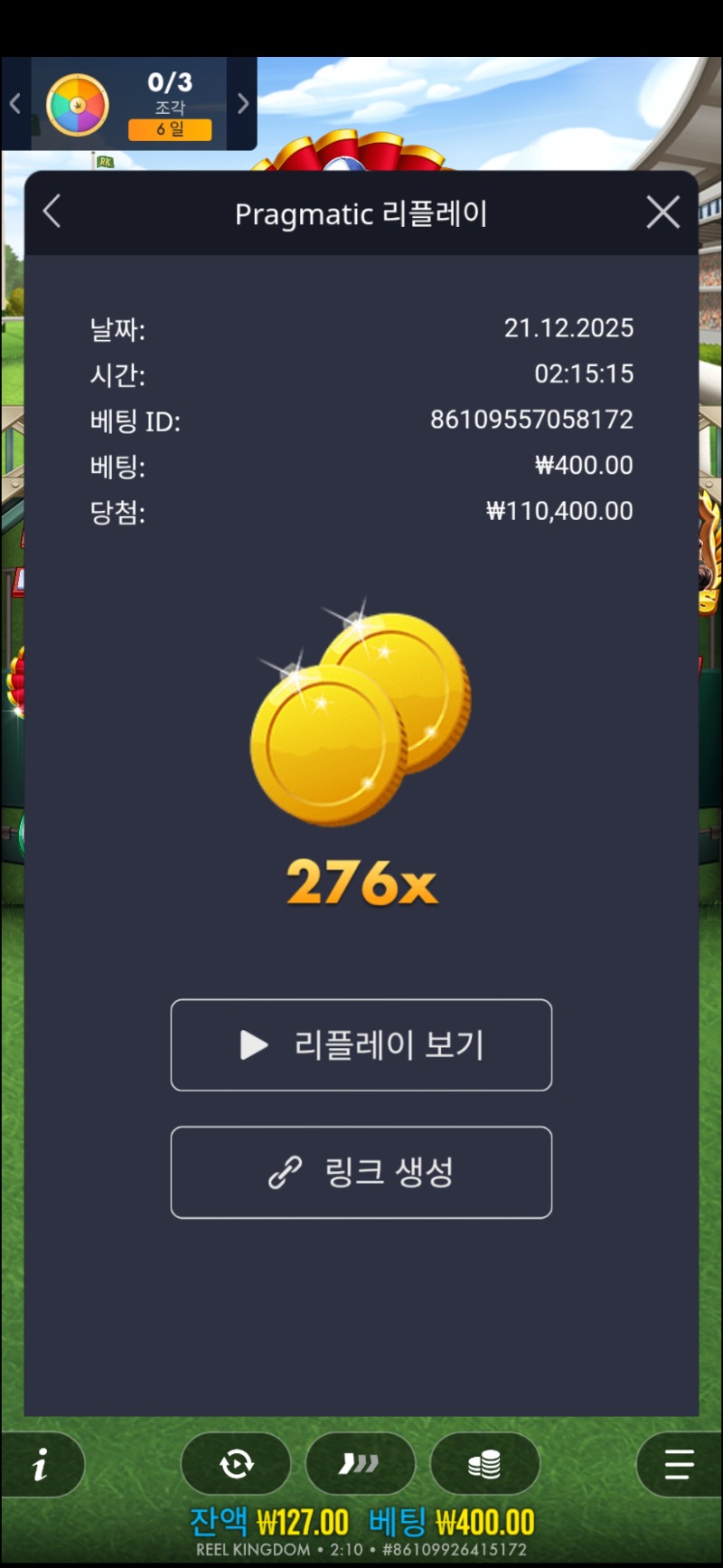This screenshot has width=723, height=1568.
Task: Show previous promotion with the left arrow
Action: pyautogui.click(x=14, y=104)
